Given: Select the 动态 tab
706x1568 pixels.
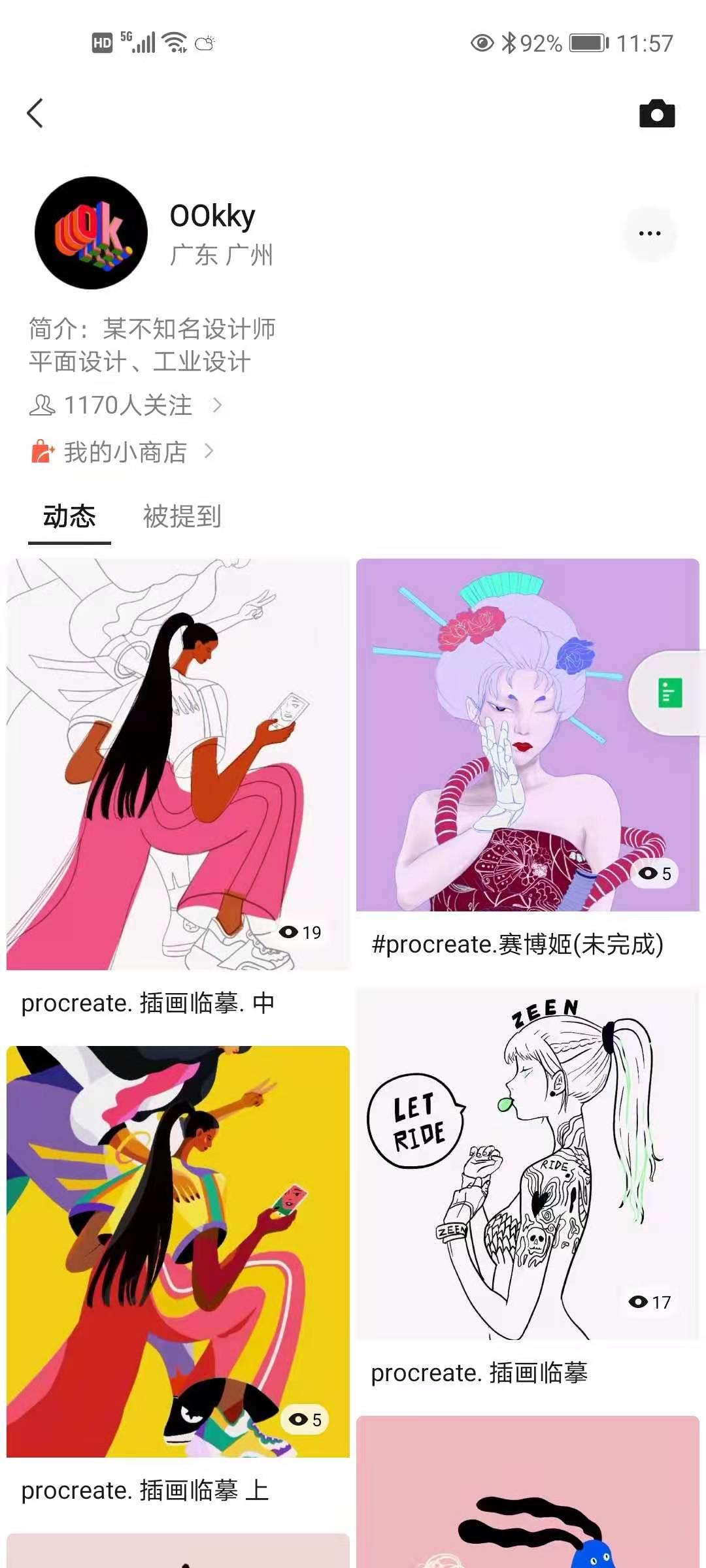Looking at the screenshot, I should point(69,516).
